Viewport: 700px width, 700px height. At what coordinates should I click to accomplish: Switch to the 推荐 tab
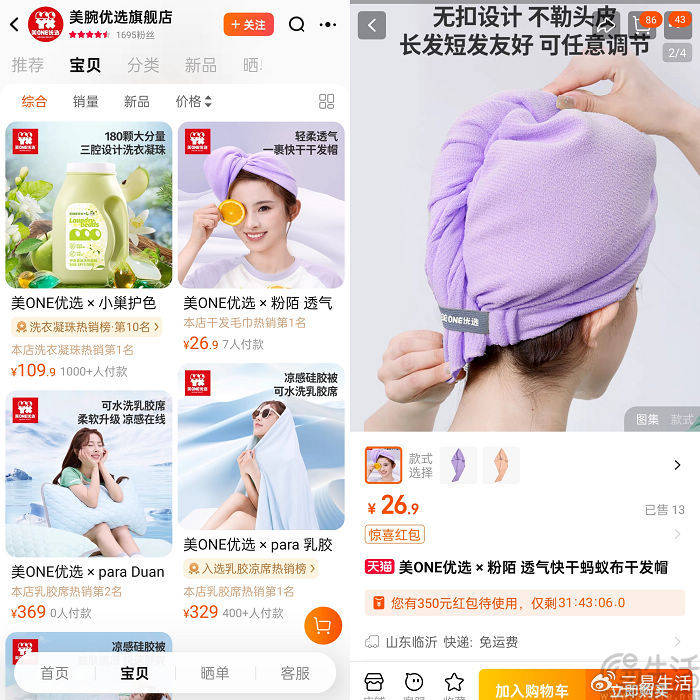point(28,65)
